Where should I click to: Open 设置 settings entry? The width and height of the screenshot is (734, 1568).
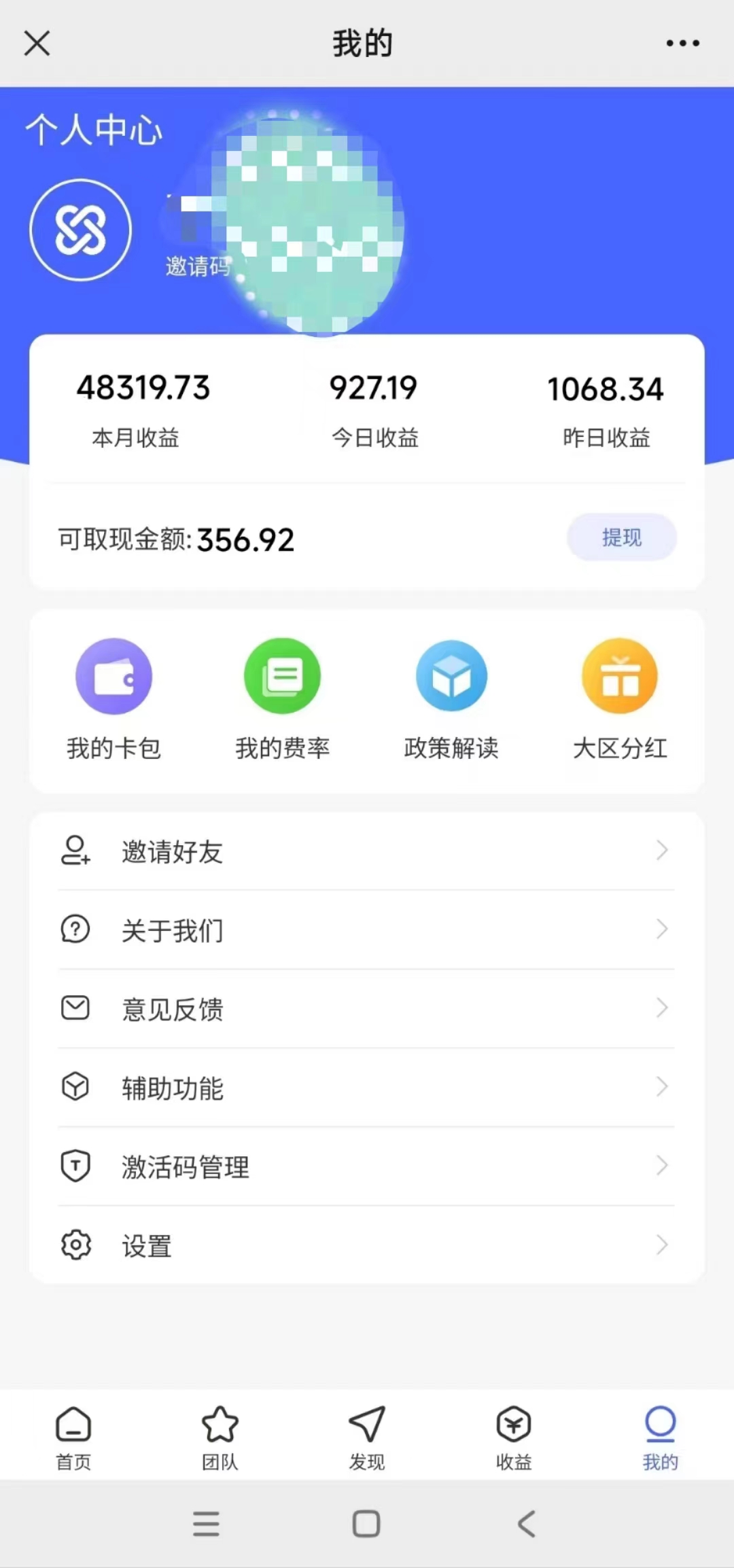366,1245
